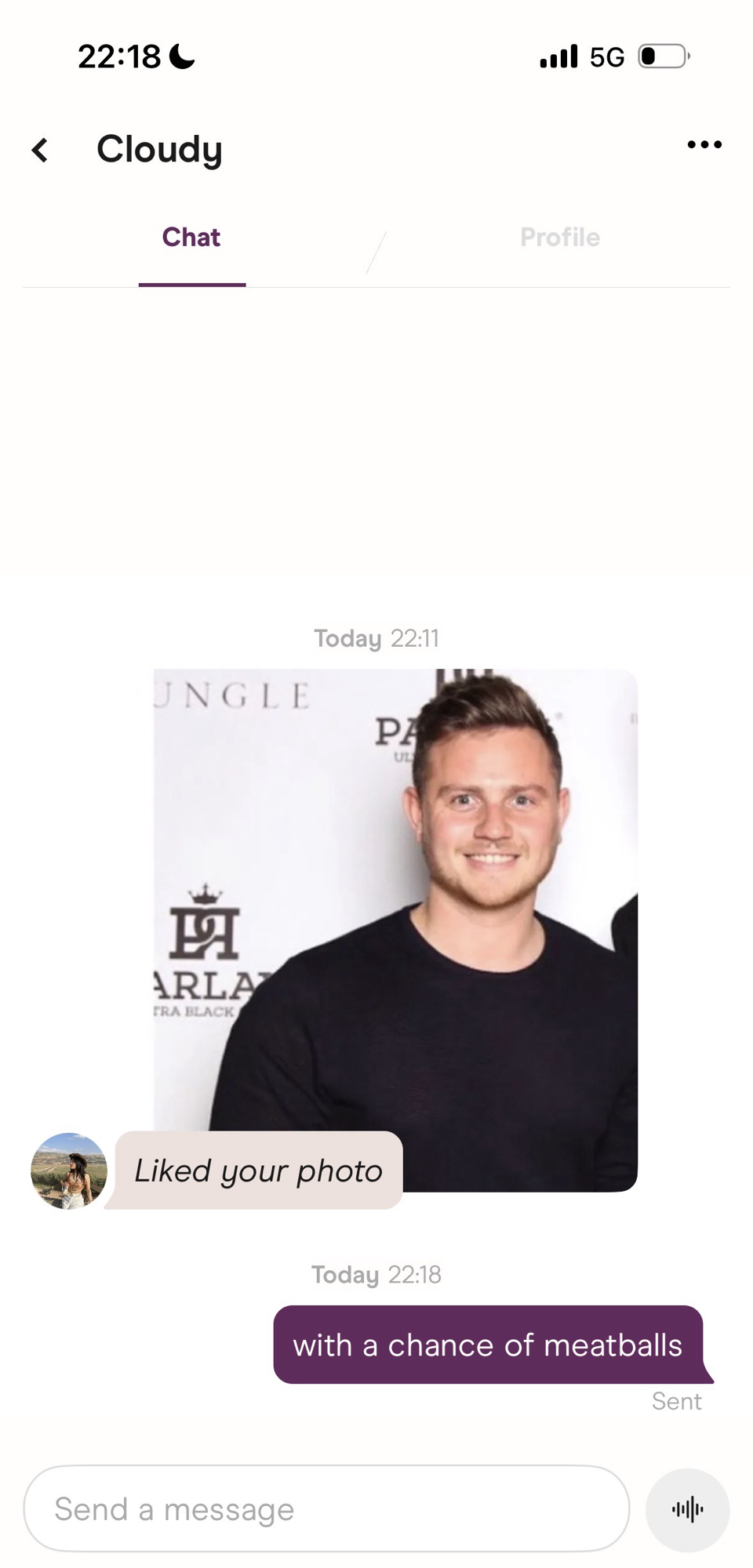Go back from Cloudy's chat
Viewport: 753px width, 1568px height.
point(40,150)
